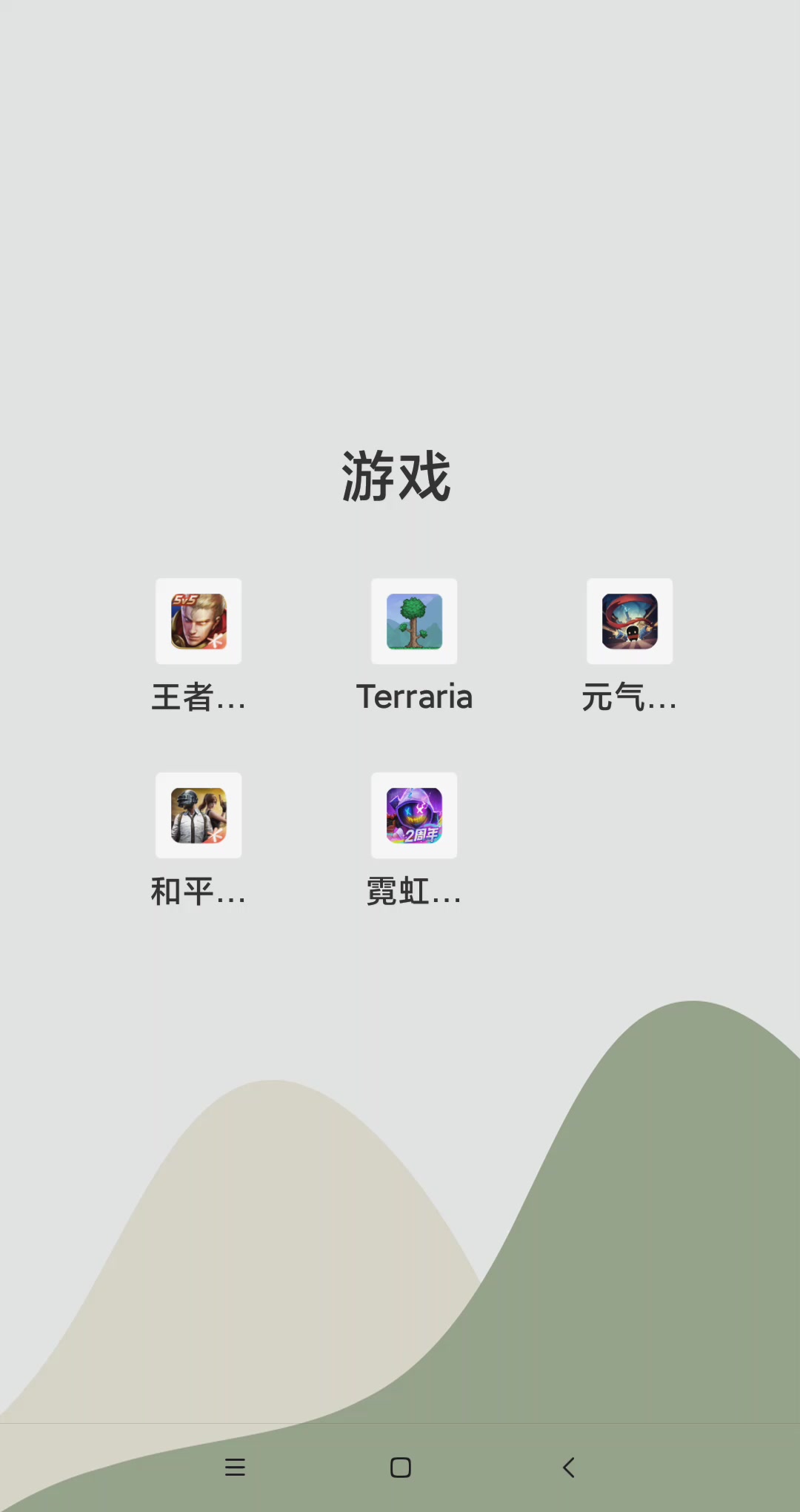Launch Terraria
Image resolution: width=800 pixels, height=1512 pixels.
[414, 621]
